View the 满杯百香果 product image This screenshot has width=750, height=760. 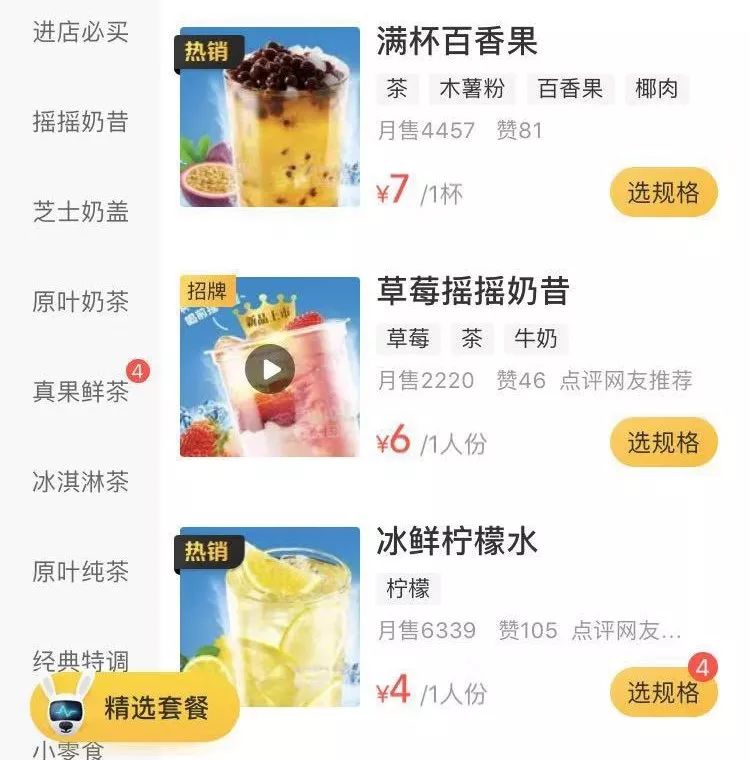pos(270,117)
